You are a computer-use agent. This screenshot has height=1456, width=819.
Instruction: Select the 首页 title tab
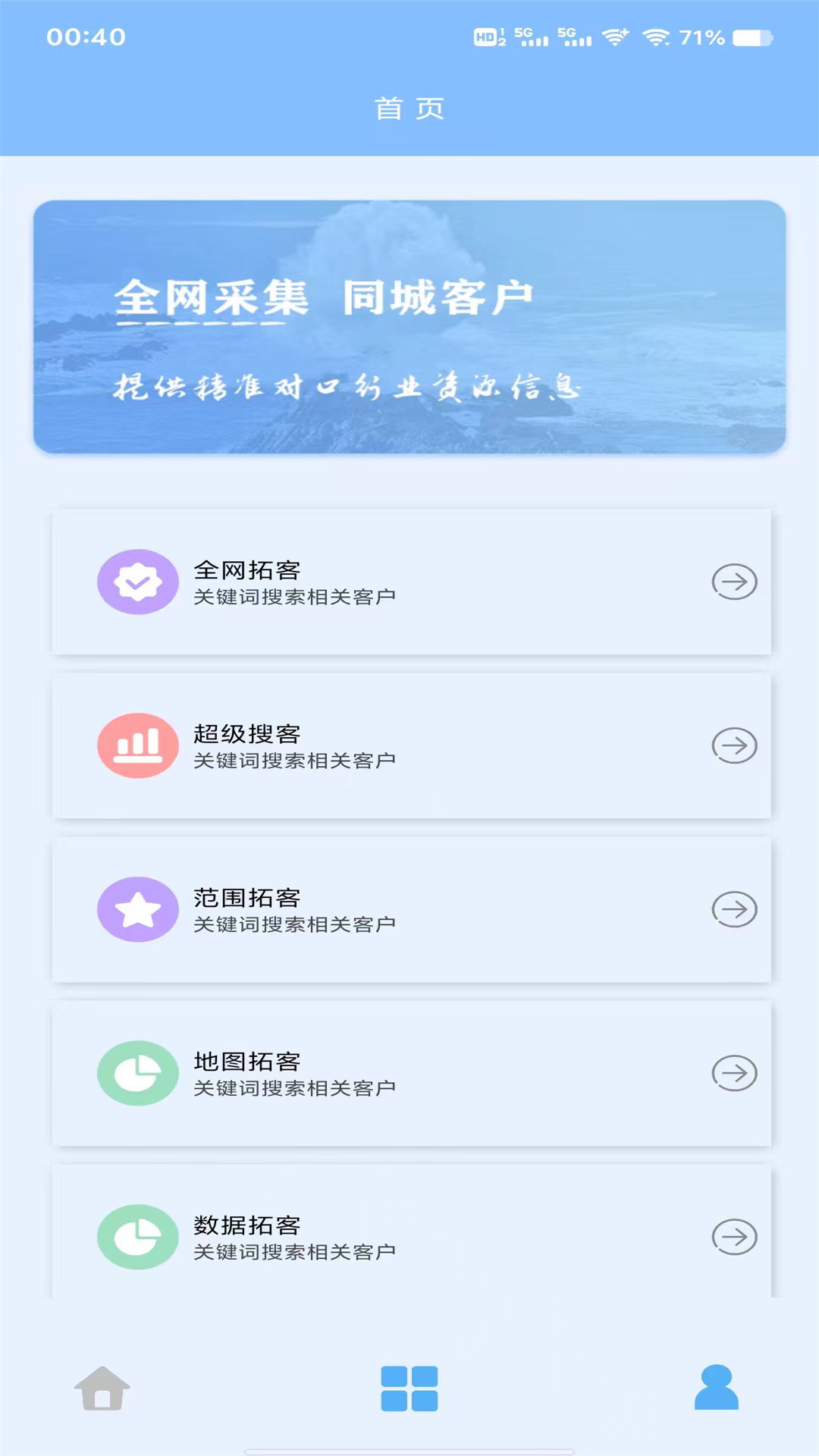coord(409,108)
